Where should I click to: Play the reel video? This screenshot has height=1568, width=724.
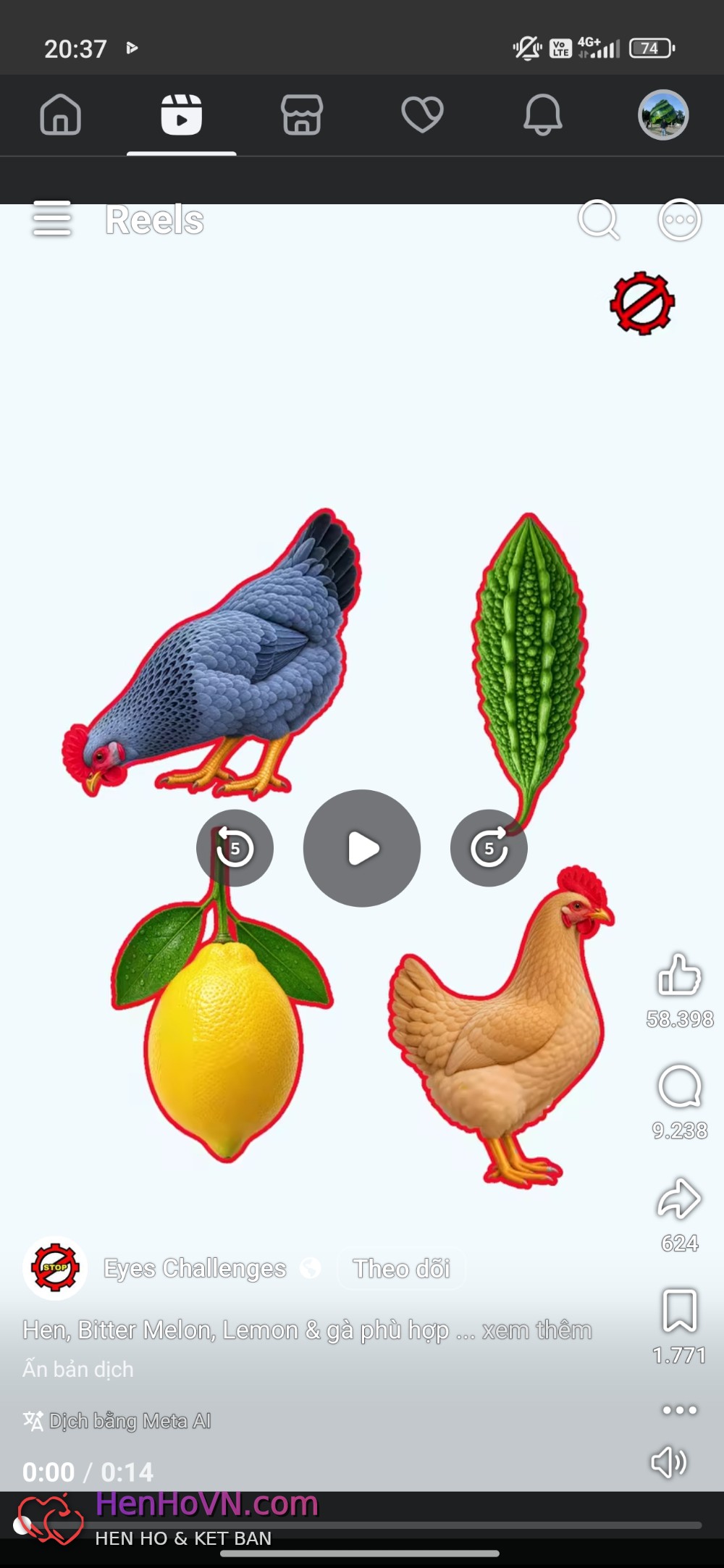click(x=362, y=848)
